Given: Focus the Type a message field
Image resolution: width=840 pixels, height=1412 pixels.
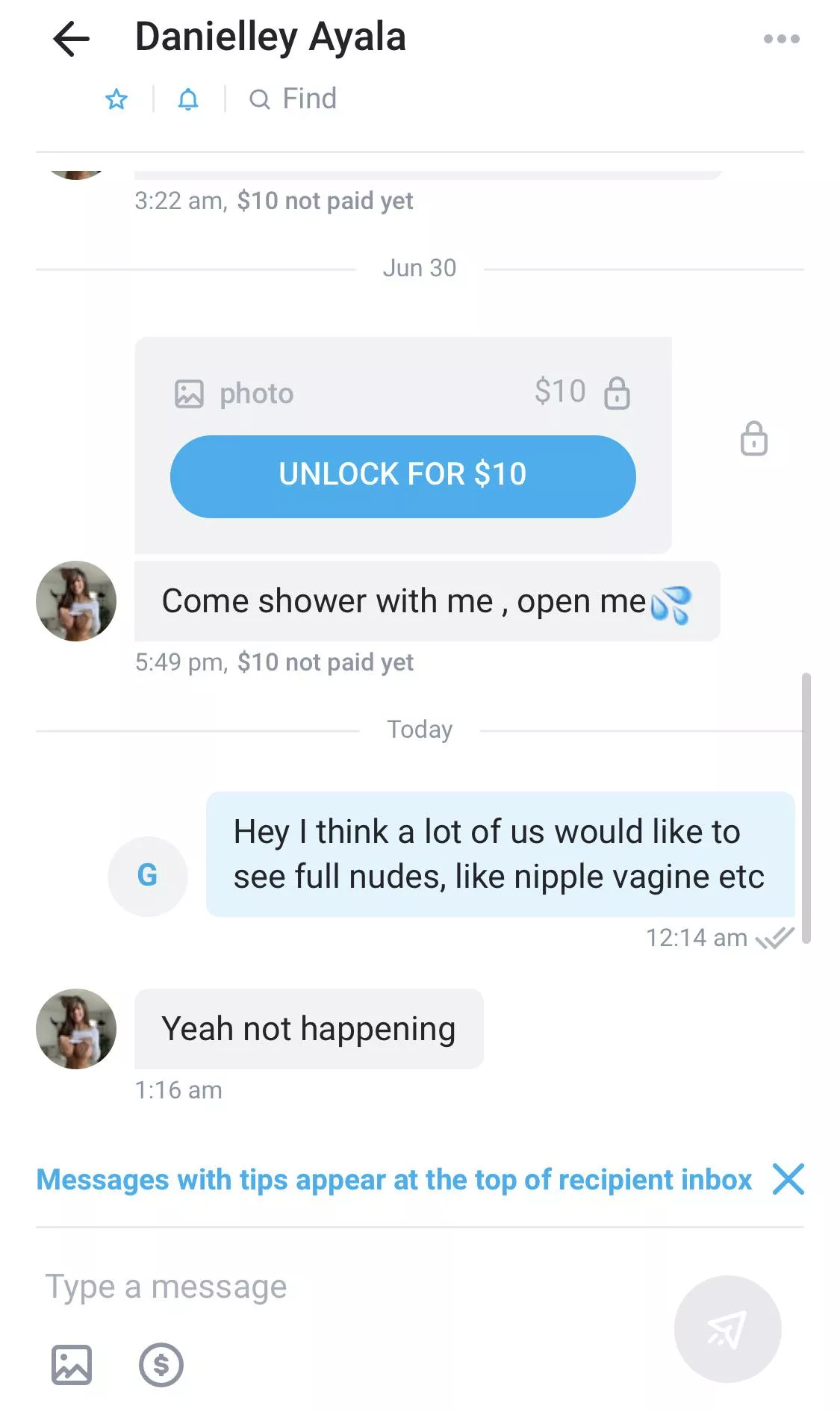Looking at the screenshot, I should (336, 1287).
